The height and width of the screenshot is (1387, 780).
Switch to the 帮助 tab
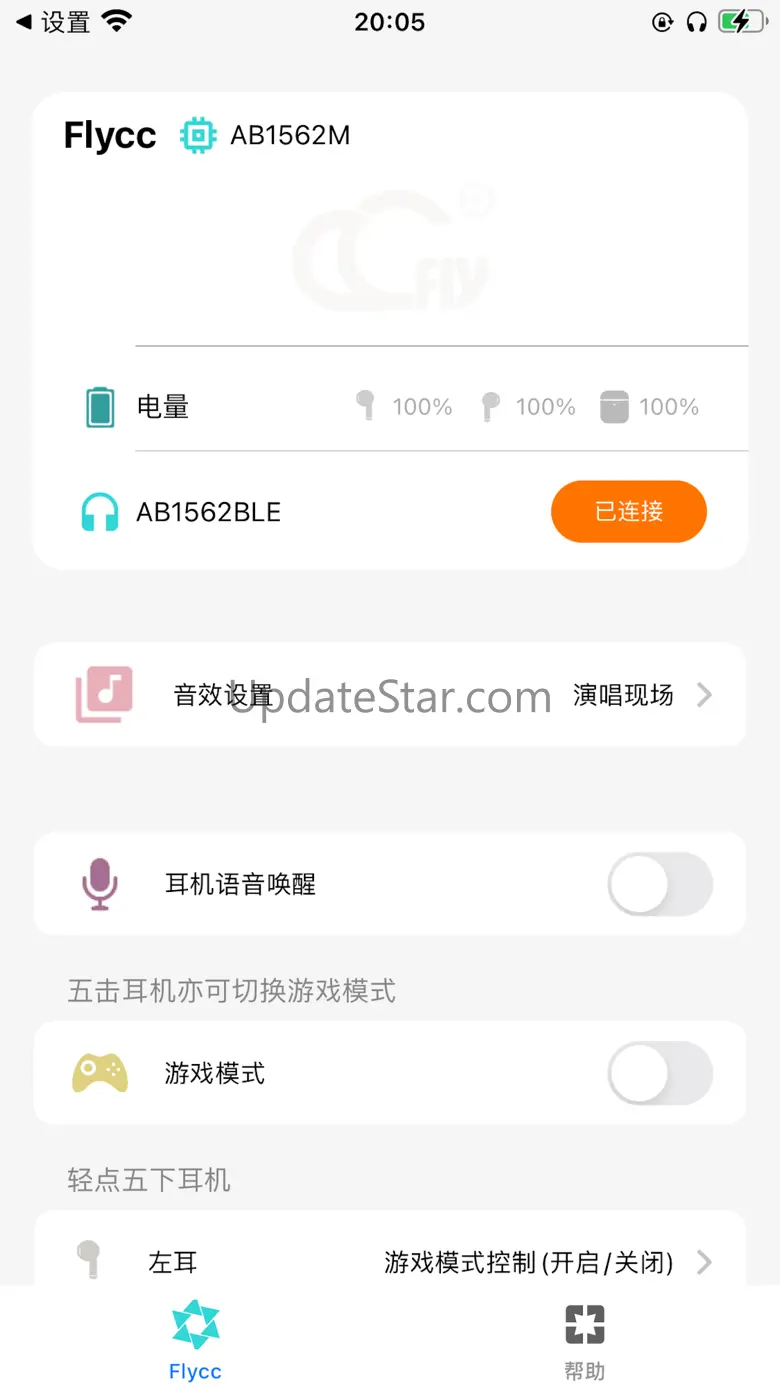tap(584, 1340)
